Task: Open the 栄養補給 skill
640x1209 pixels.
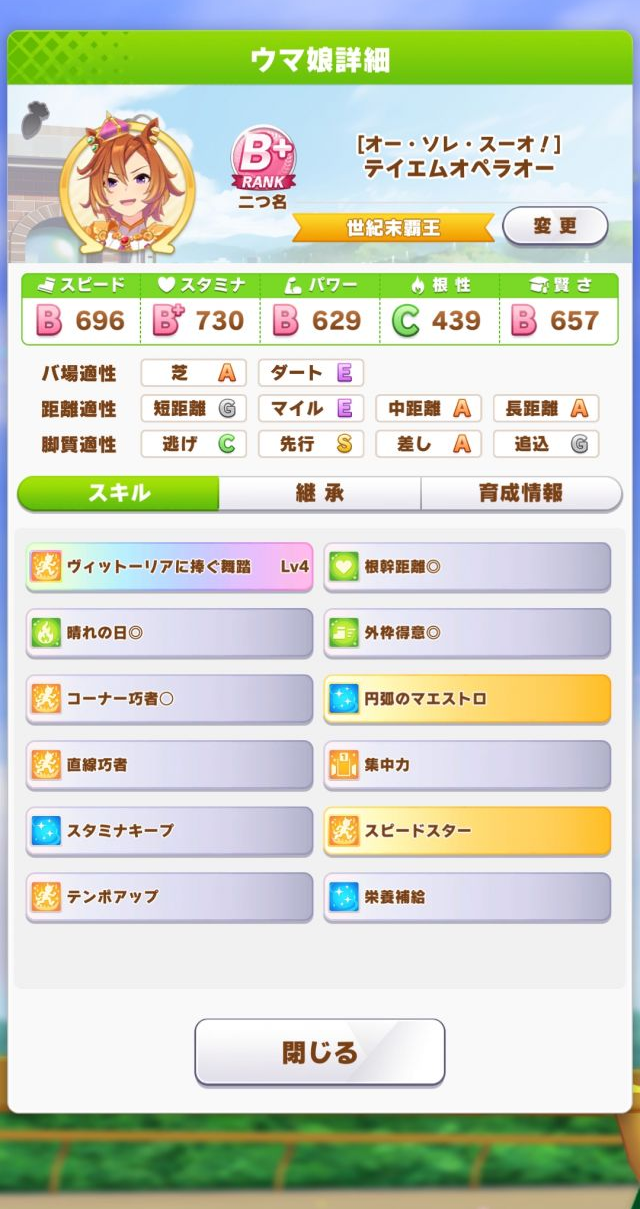Action: (x=467, y=897)
